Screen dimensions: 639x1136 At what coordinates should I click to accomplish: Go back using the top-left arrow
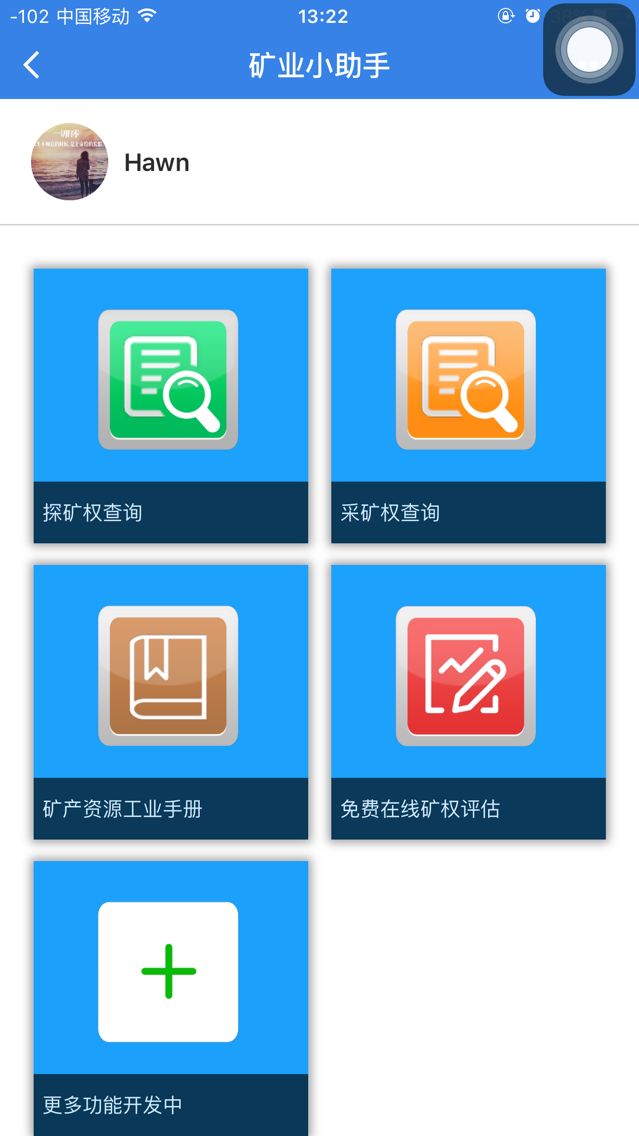point(32,66)
